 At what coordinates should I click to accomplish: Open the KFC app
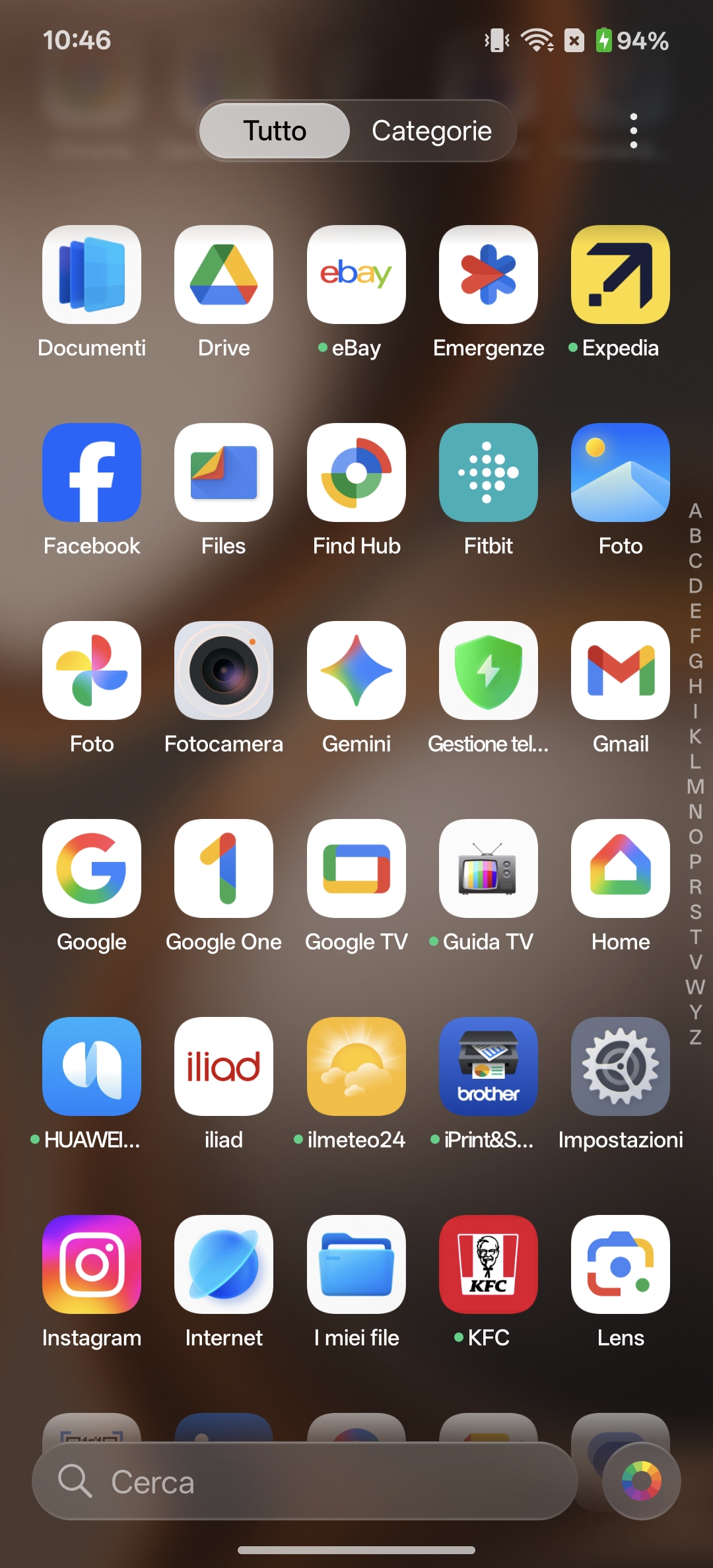coord(489,1265)
